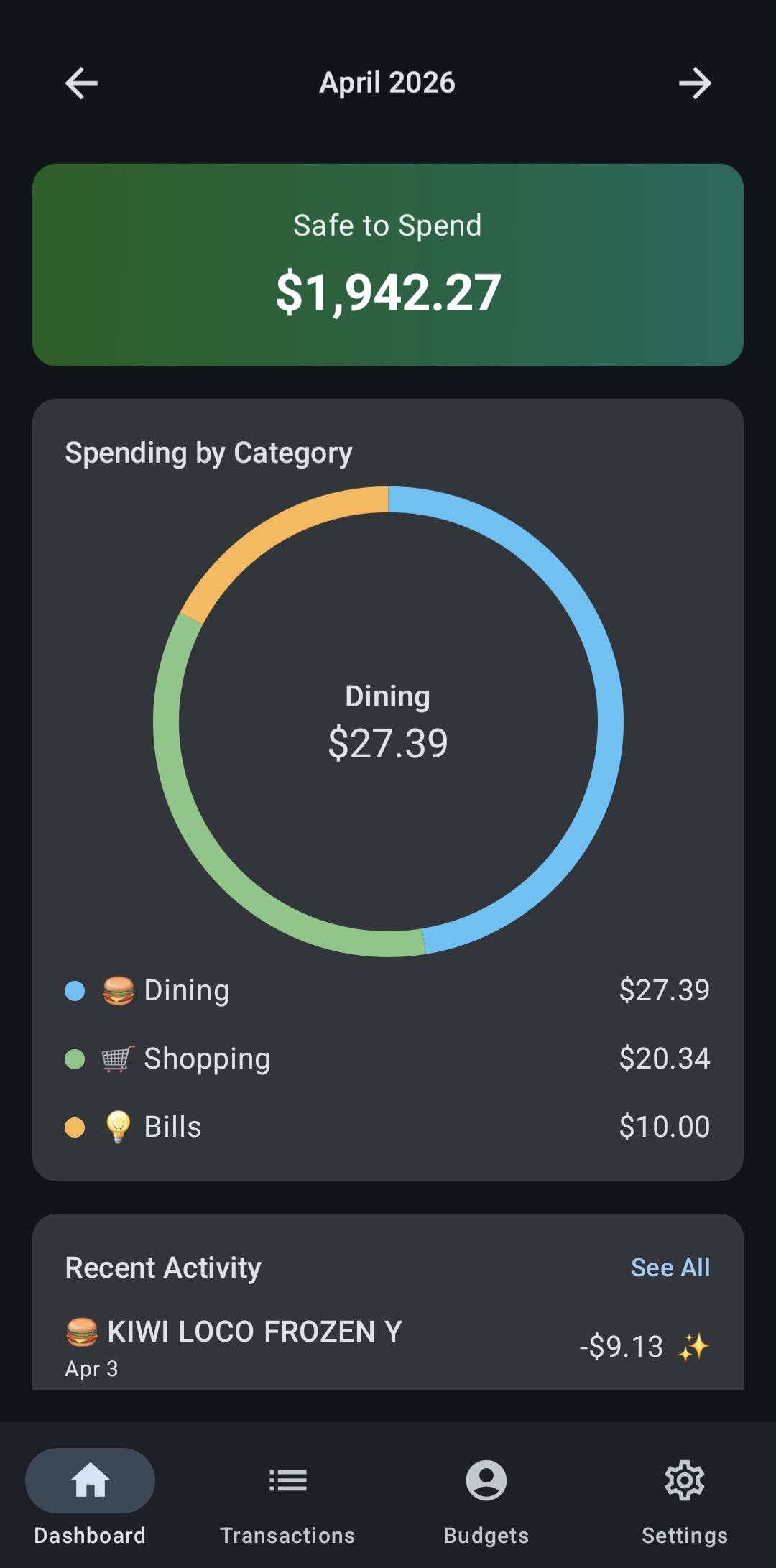Select the Dining category row
The image size is (776, 1568).
click(x=388, y=990)
